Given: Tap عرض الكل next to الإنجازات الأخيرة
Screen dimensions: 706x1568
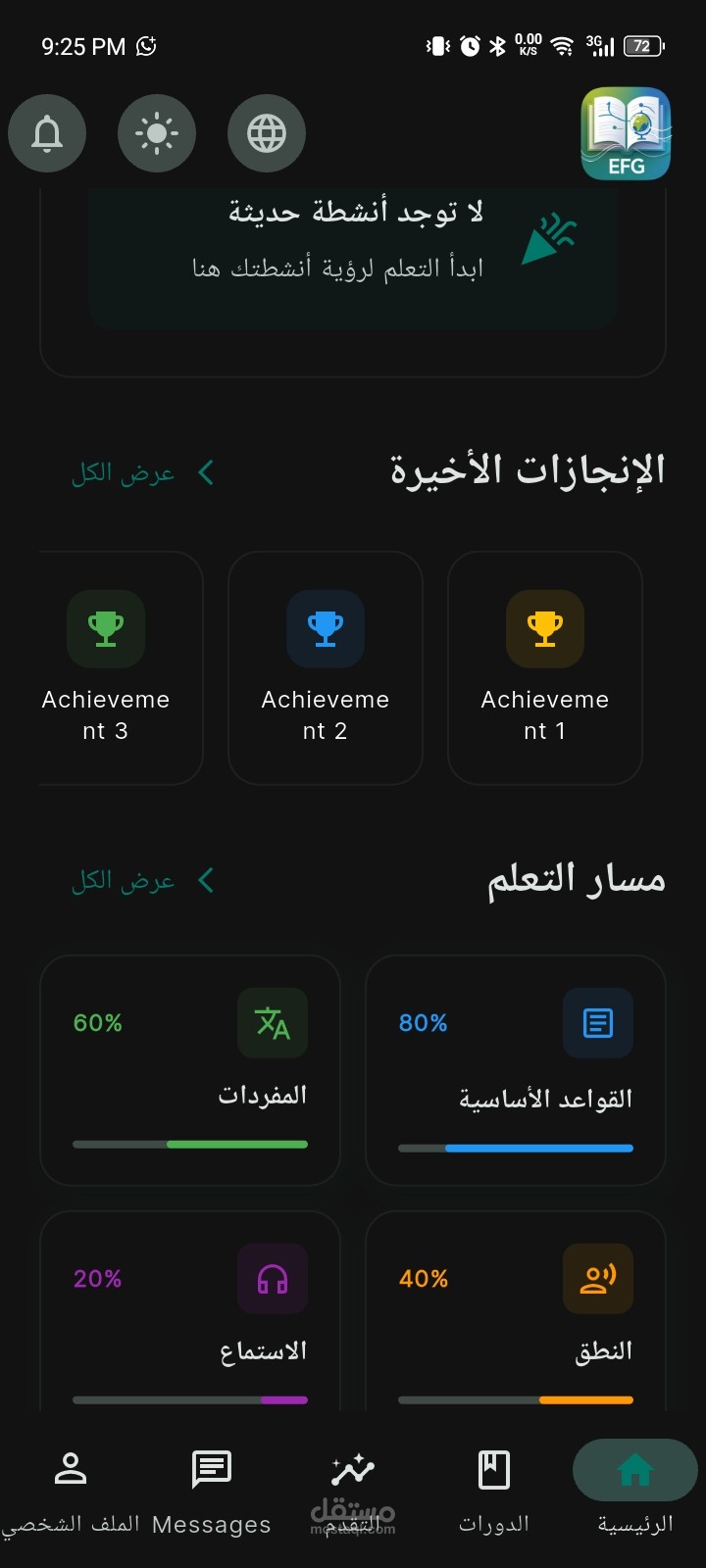Looking at the screenshot, I should click(x=142, y=472).
